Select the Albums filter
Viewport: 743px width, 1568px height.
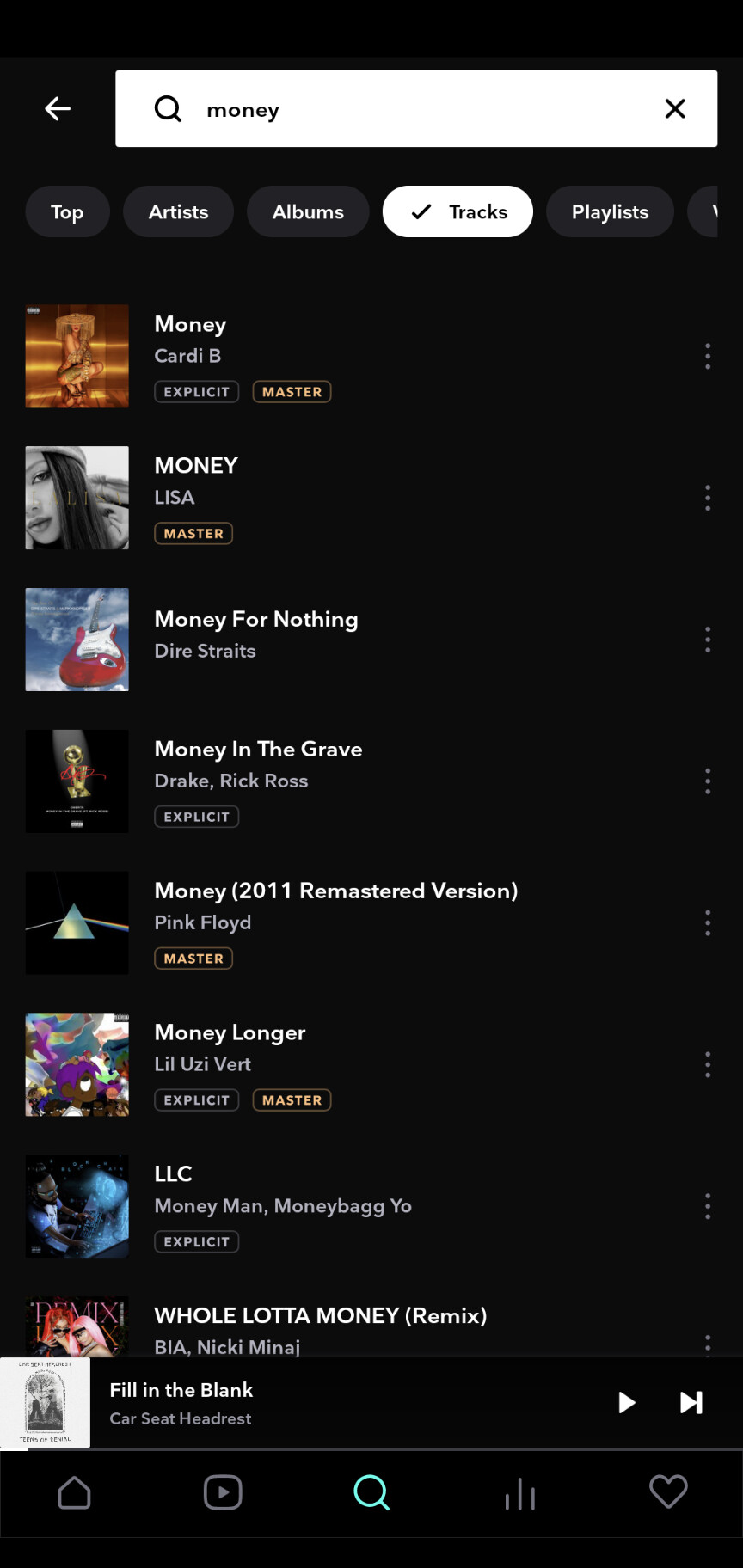coord(308,211)
